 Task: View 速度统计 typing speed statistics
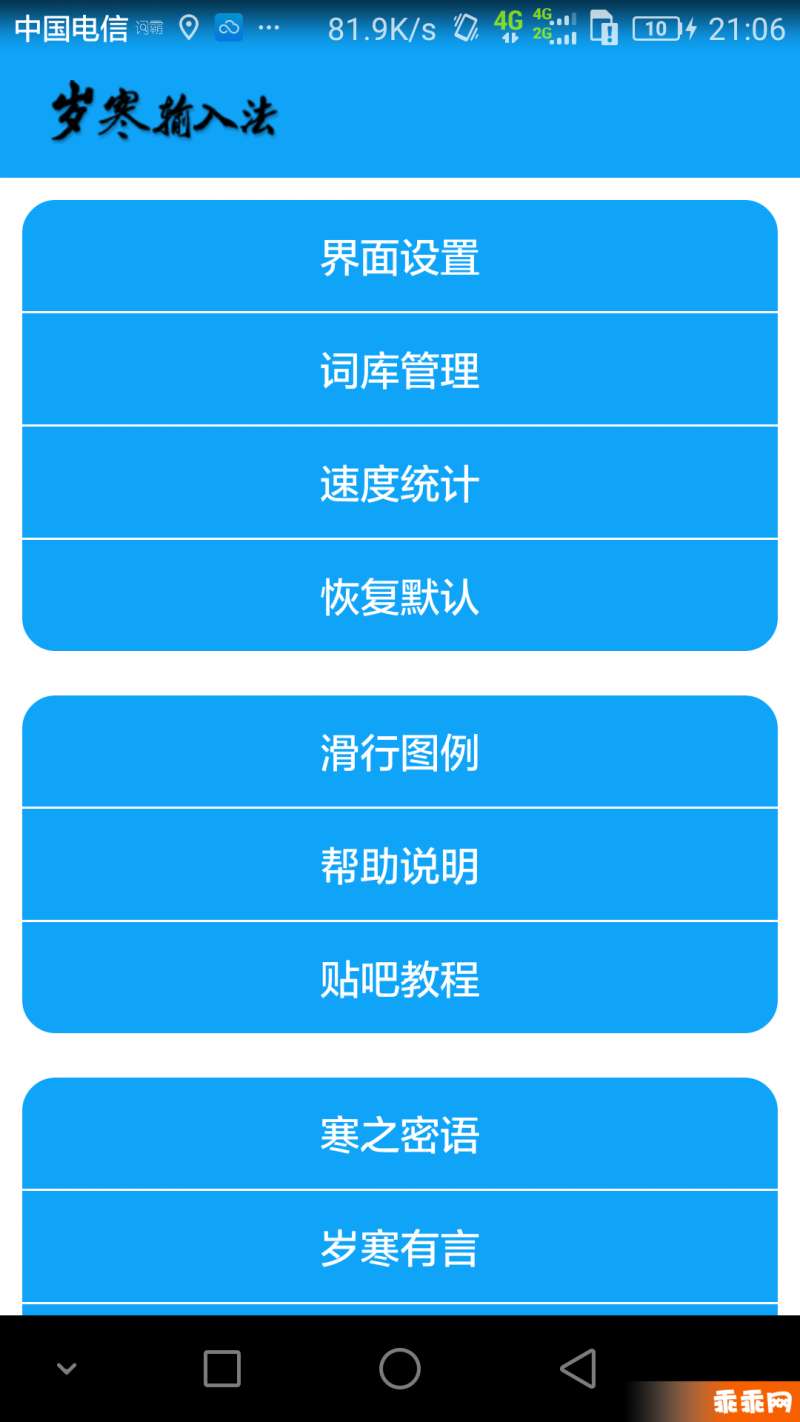pos(400,483)
